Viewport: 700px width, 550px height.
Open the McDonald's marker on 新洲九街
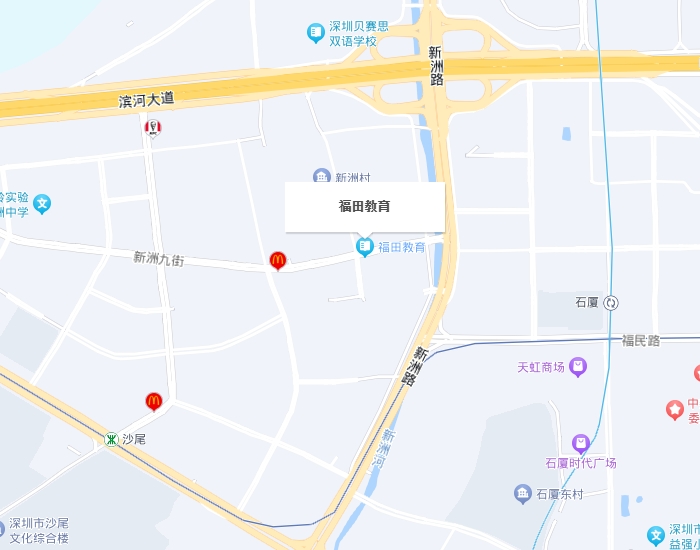click(x=278, y=261)
